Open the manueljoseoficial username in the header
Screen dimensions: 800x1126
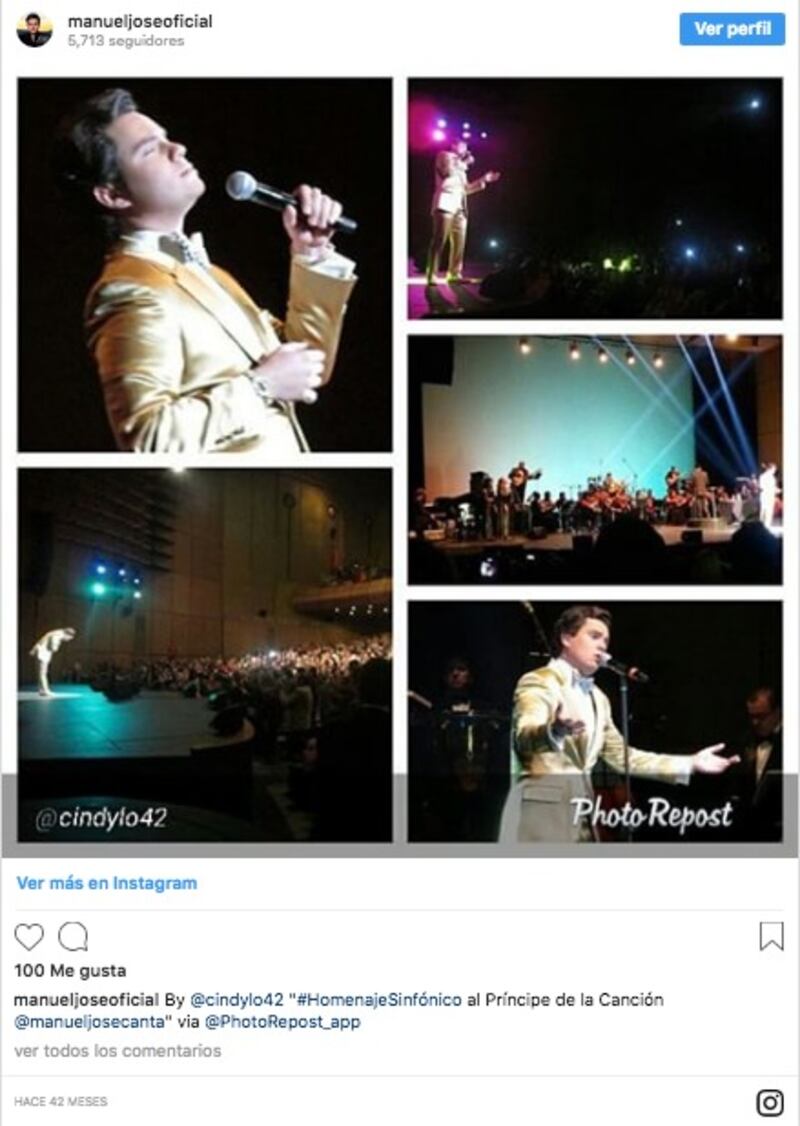coord(140,21)
